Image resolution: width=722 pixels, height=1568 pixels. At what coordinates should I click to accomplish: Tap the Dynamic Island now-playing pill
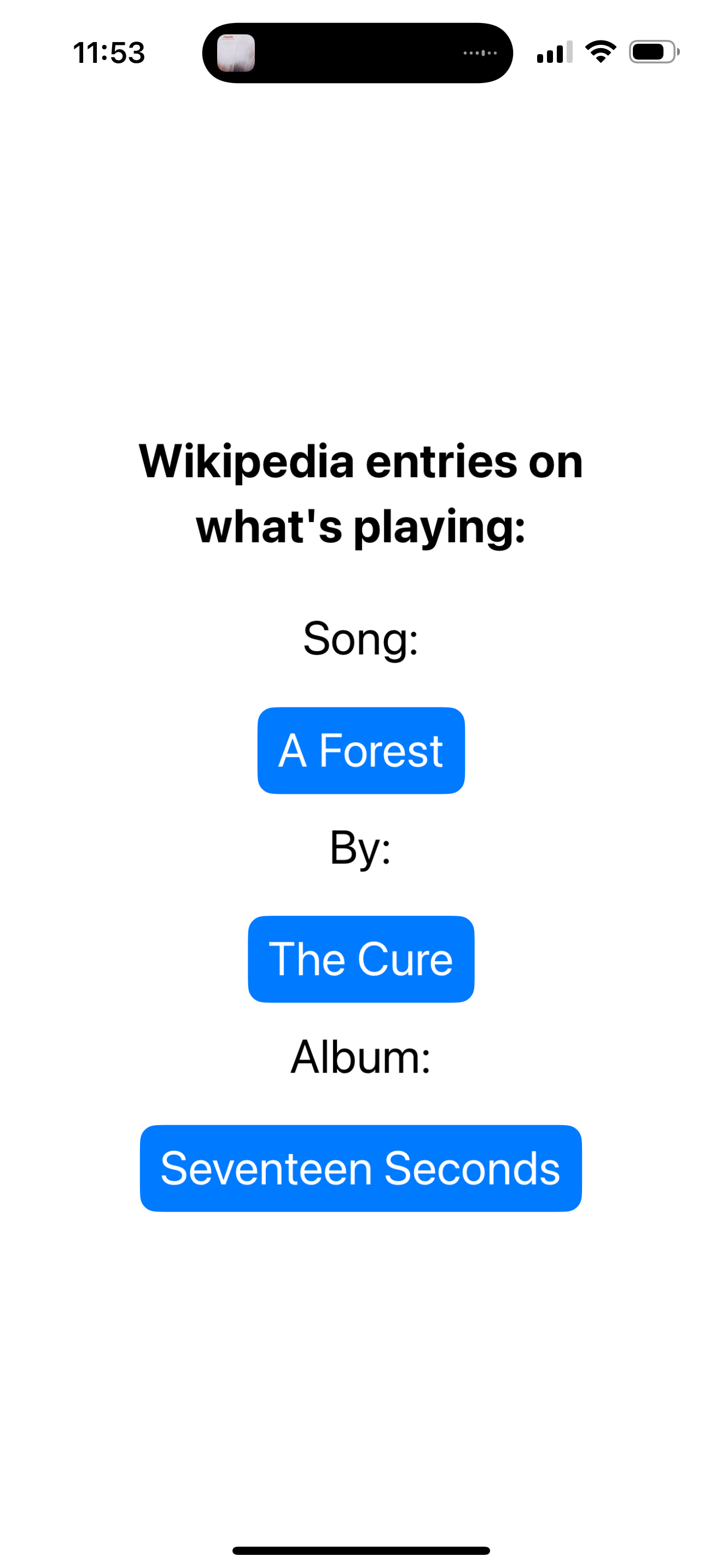pos(357,53)
